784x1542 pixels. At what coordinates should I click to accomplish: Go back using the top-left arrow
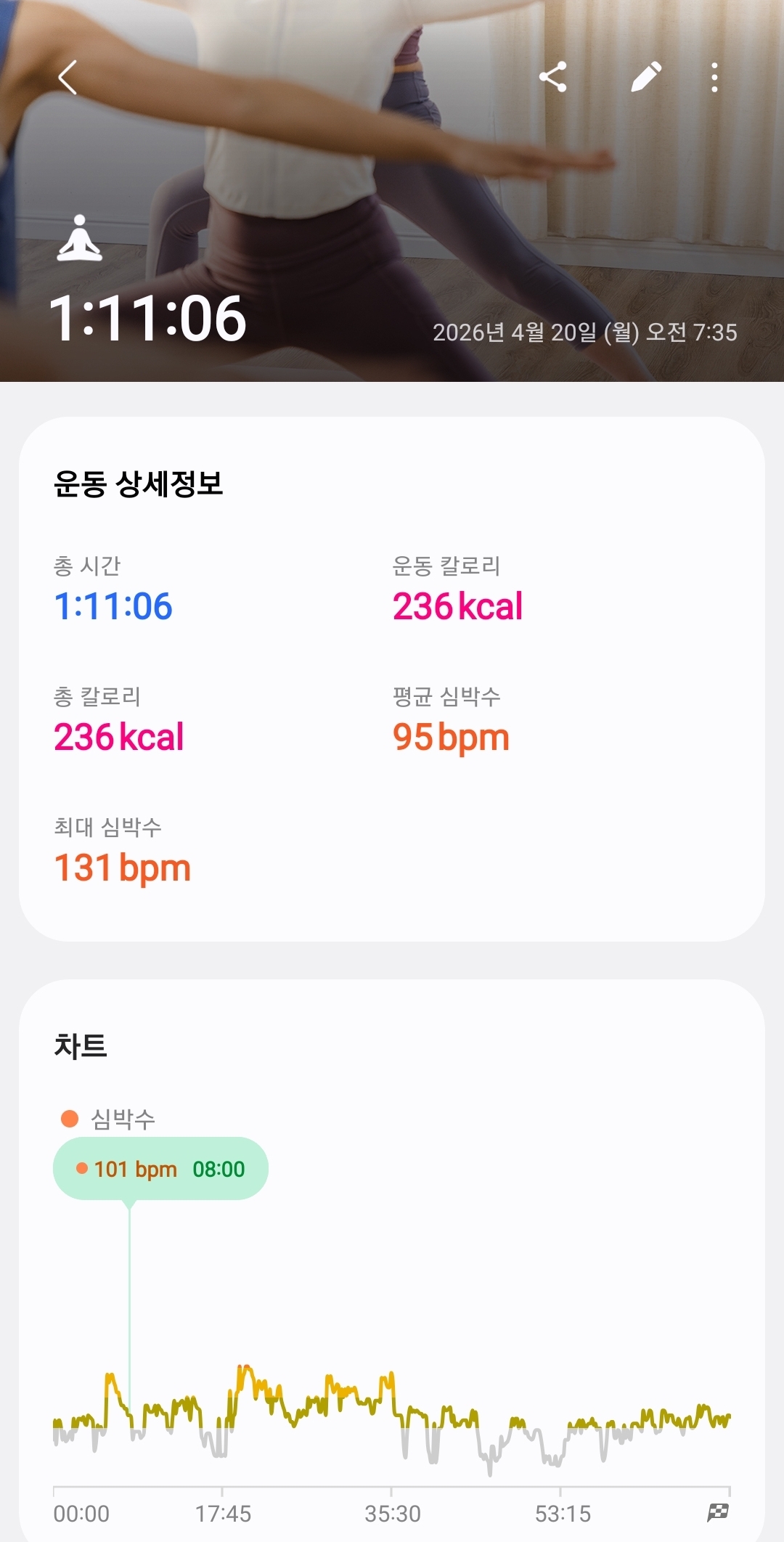68,77
